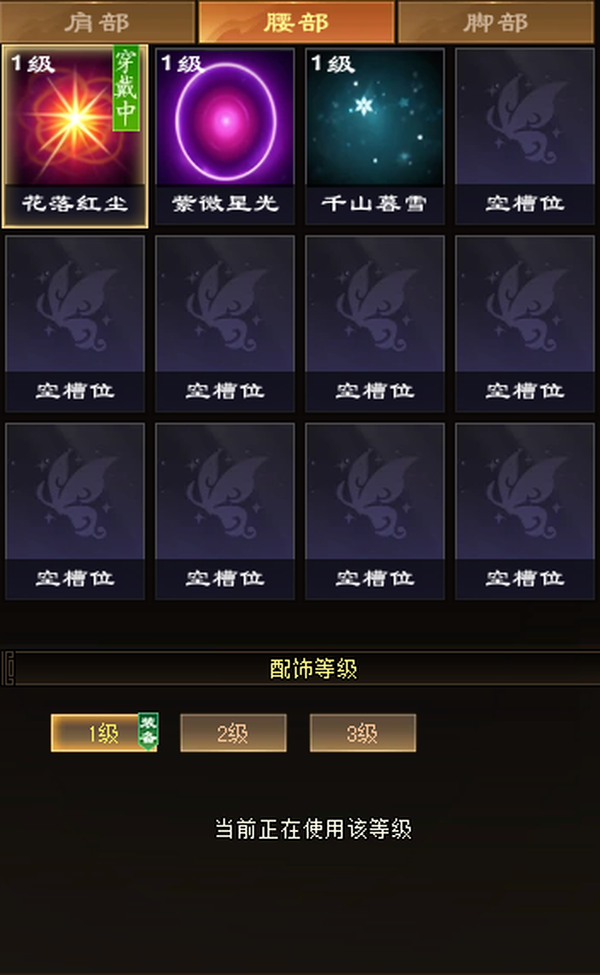Switch accessory level to 3级
This screenshot has width=600, height=975.
[362, 733]
